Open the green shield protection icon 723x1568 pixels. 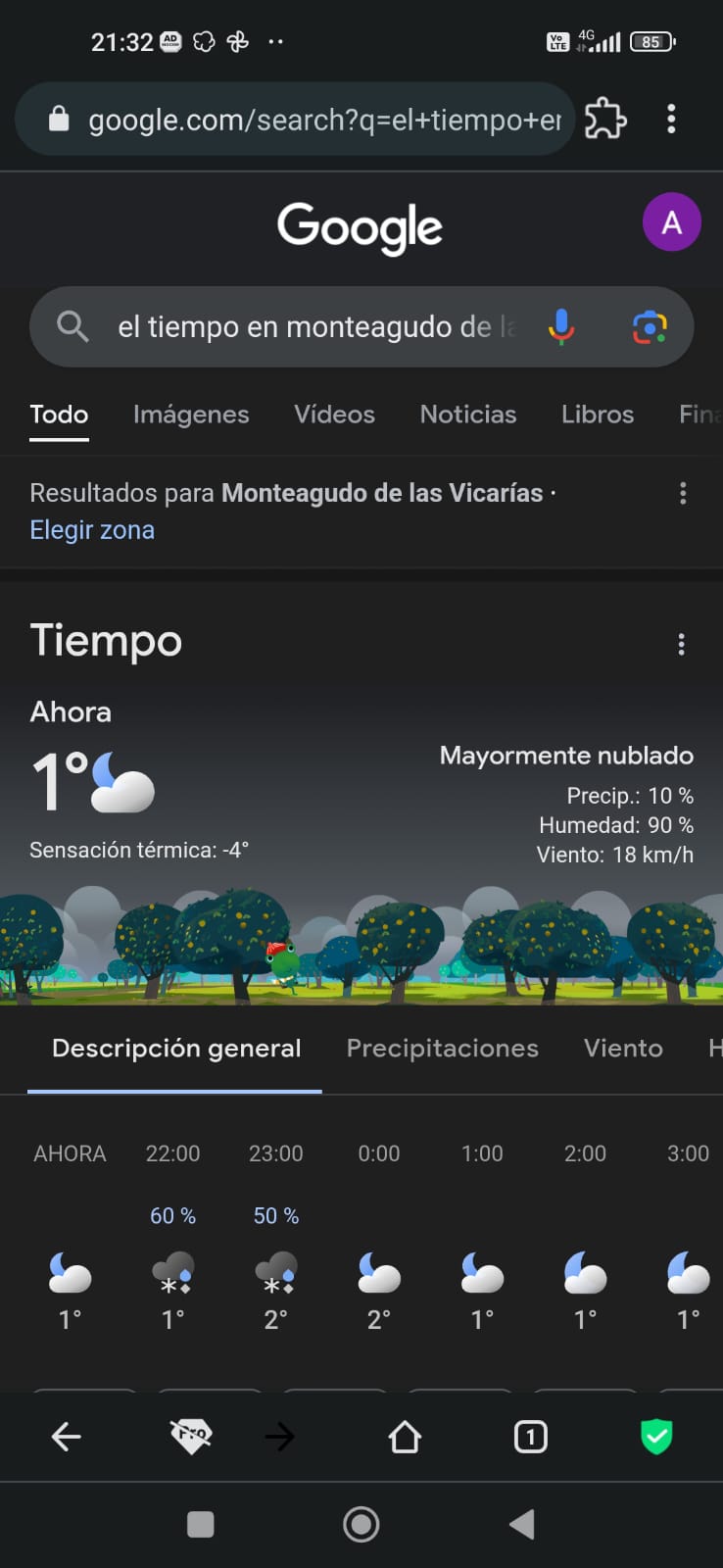(655, 1437)
